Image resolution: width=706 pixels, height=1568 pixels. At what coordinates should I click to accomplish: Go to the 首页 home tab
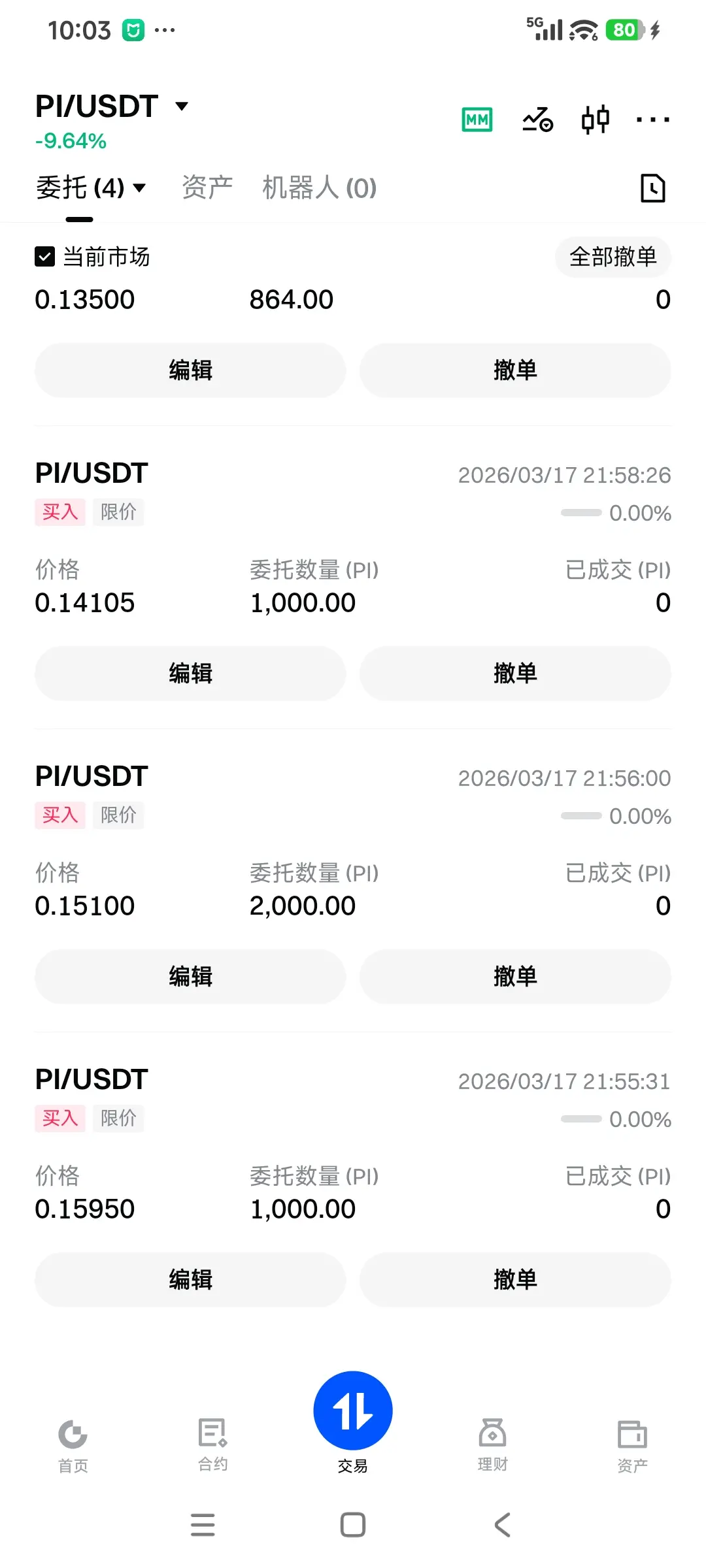tap(73, 1445)
